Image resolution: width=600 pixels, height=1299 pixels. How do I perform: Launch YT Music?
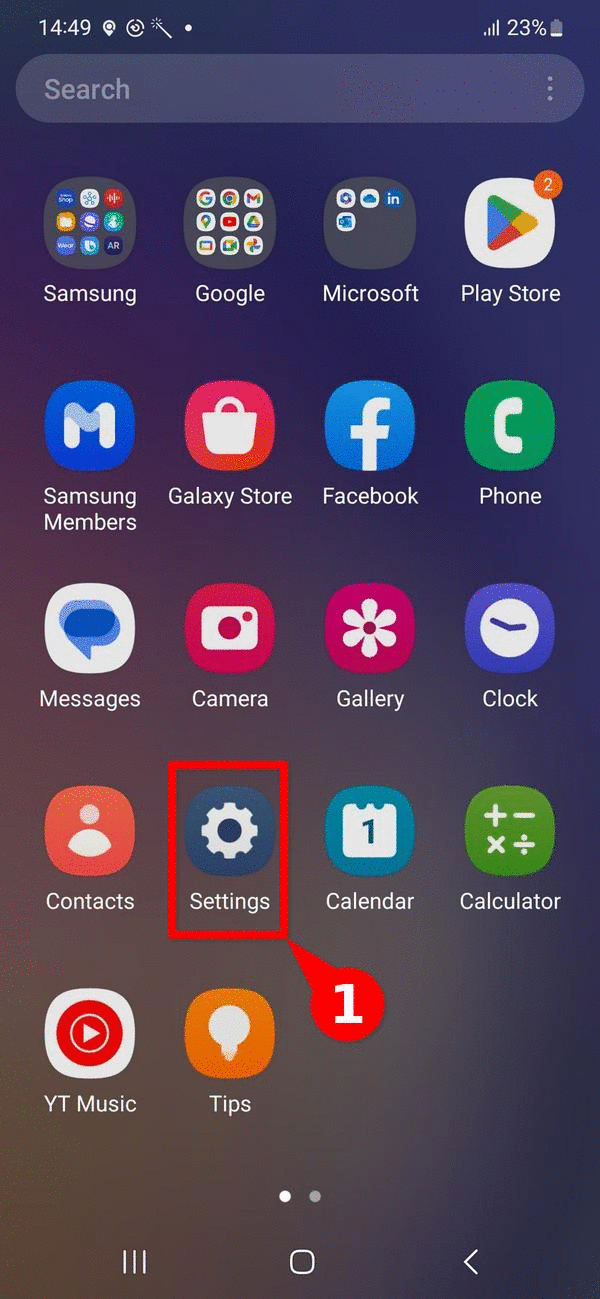[x=90, y=1035]
